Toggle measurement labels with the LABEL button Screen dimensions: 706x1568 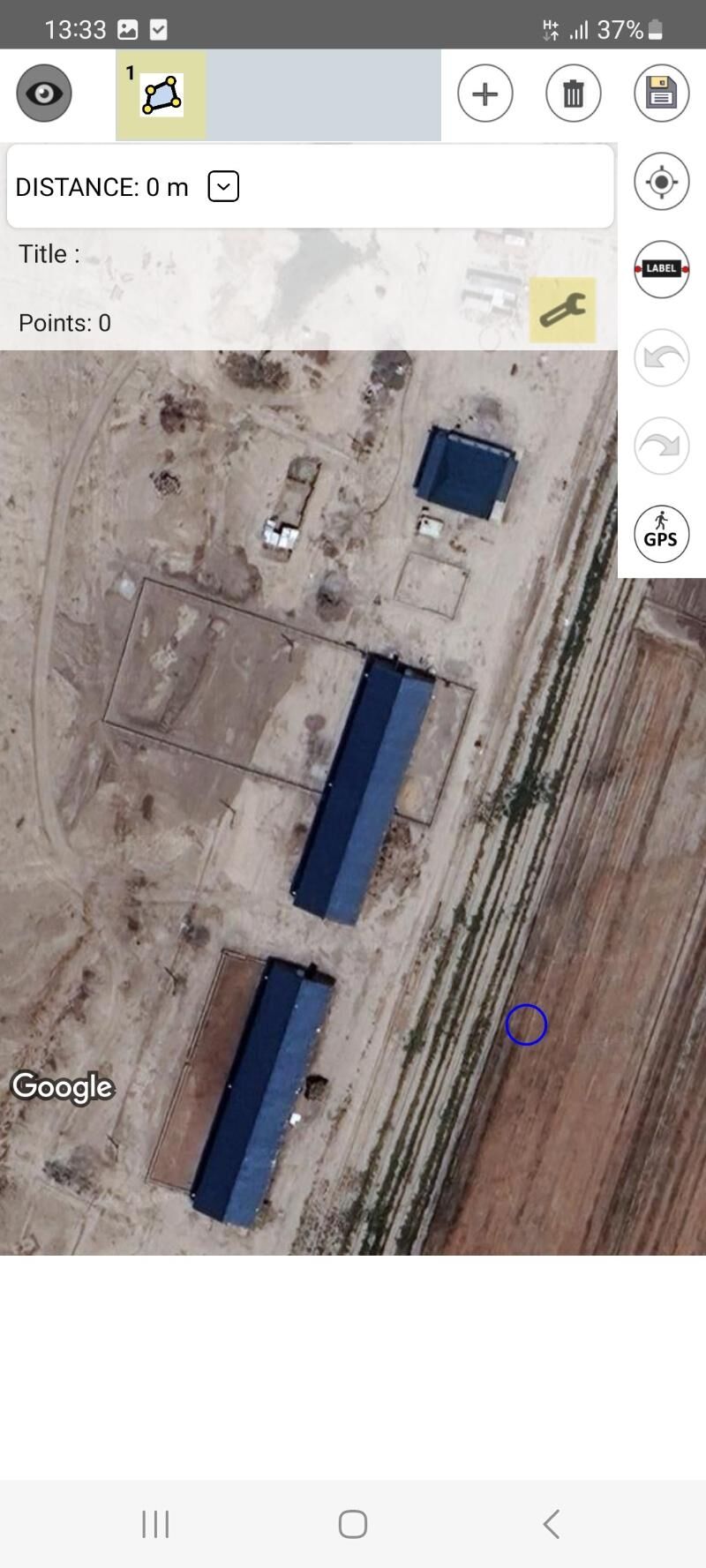[x=661, y=269]
